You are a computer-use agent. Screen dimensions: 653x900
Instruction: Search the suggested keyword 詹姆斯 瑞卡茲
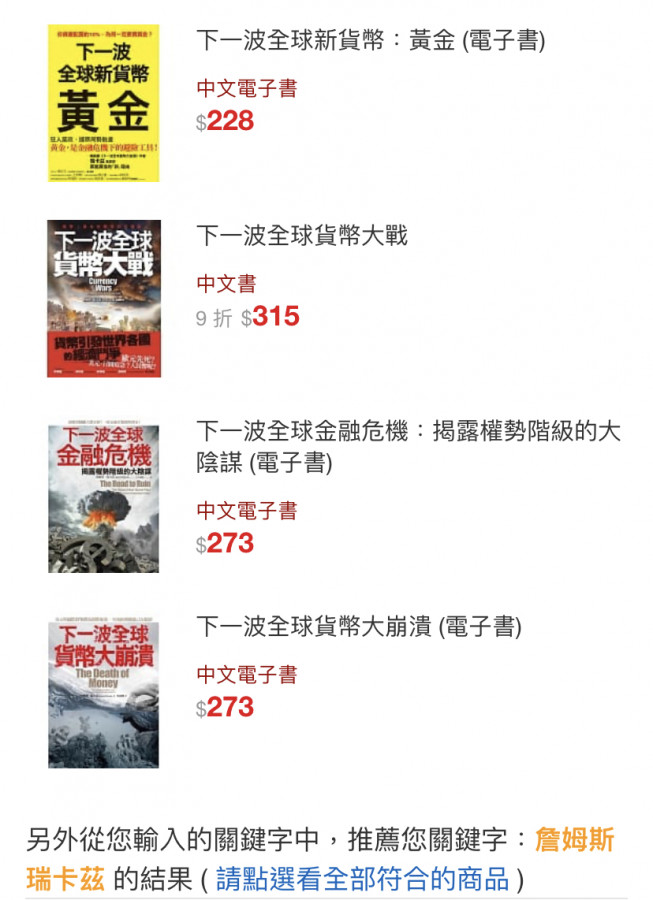[x=574, y=838]
